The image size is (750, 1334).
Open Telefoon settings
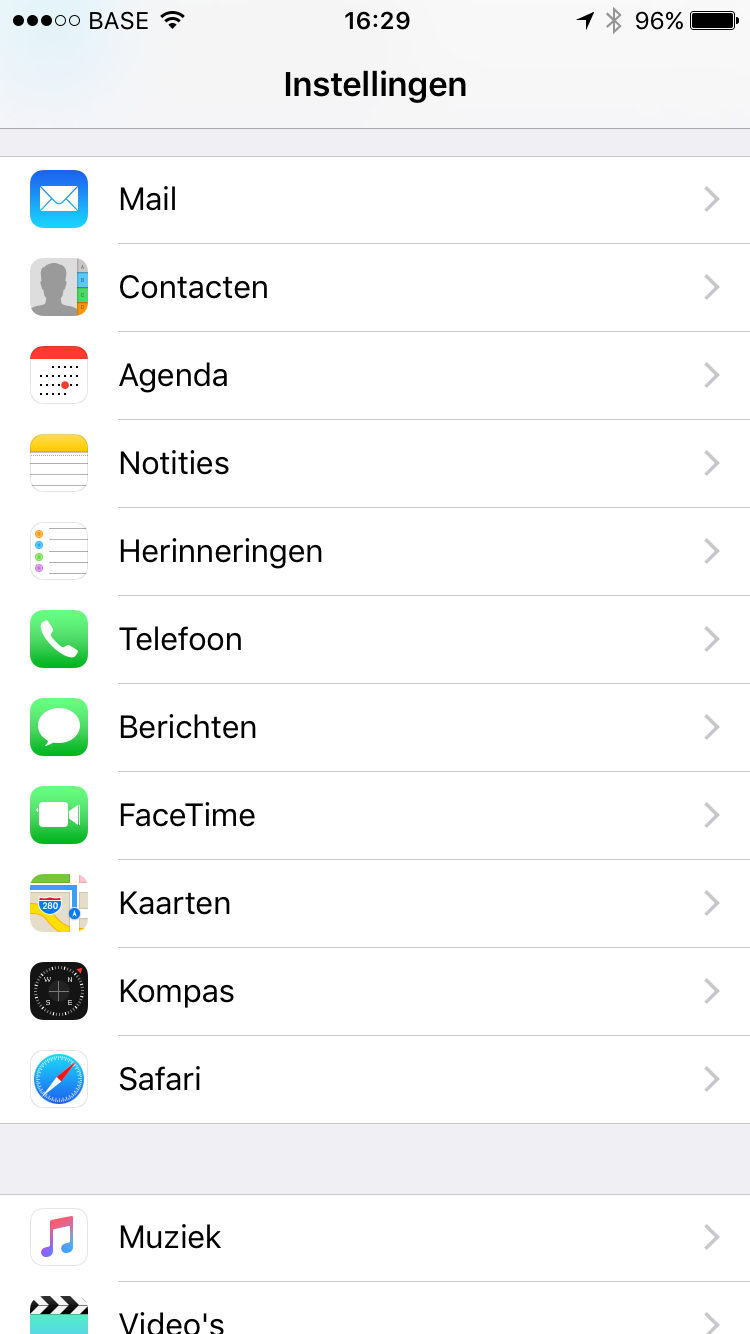pos(375,640)
